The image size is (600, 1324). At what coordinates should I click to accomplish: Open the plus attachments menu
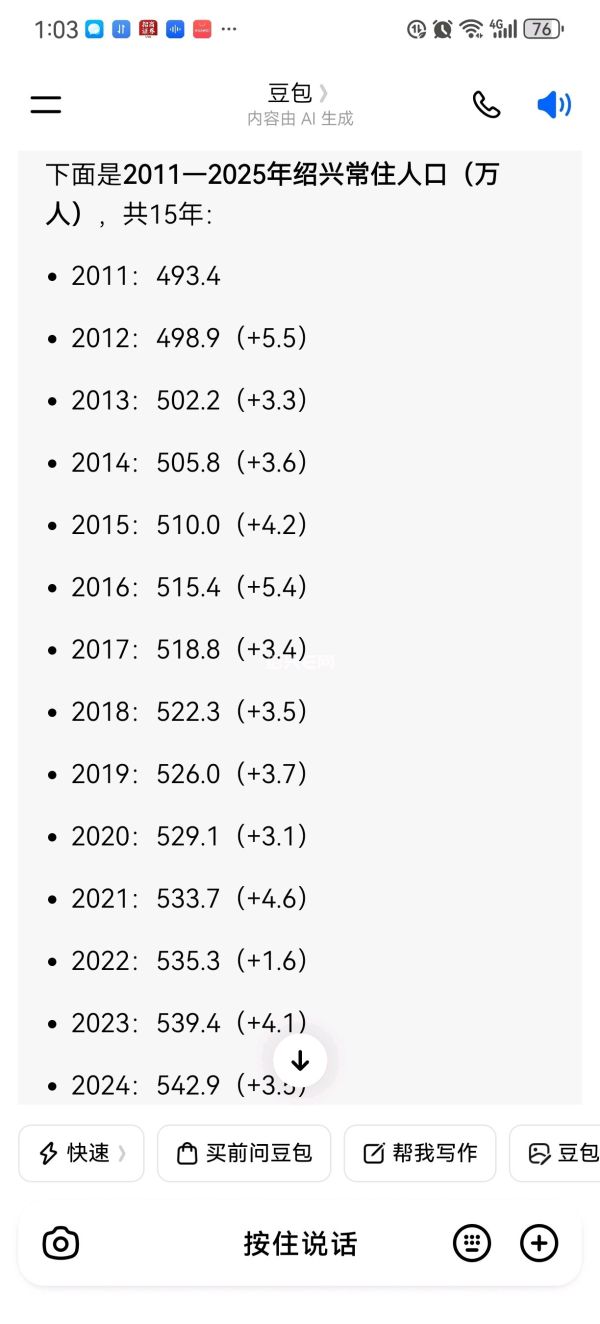click(539, 1243)
